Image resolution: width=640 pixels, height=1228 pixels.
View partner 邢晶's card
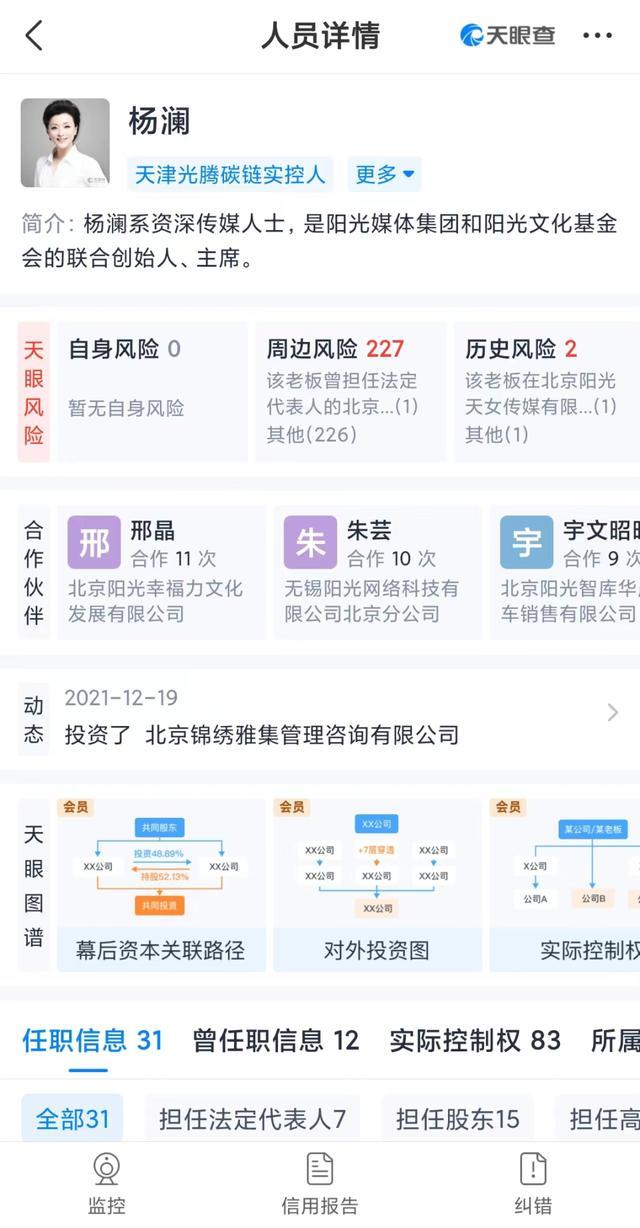(x=162, y=572)
